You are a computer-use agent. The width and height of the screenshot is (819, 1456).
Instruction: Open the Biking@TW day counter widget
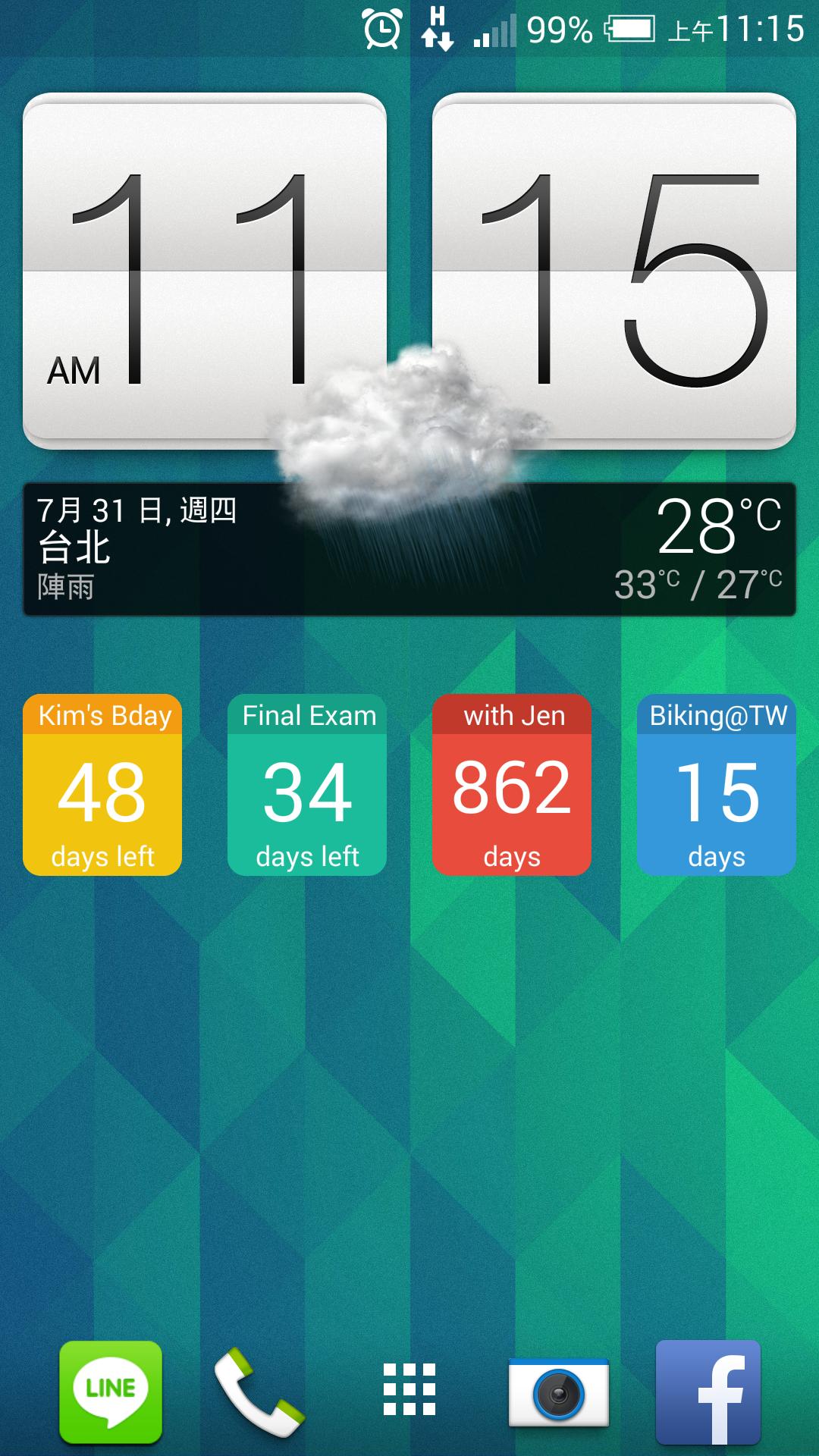click(x=717, y=785)
